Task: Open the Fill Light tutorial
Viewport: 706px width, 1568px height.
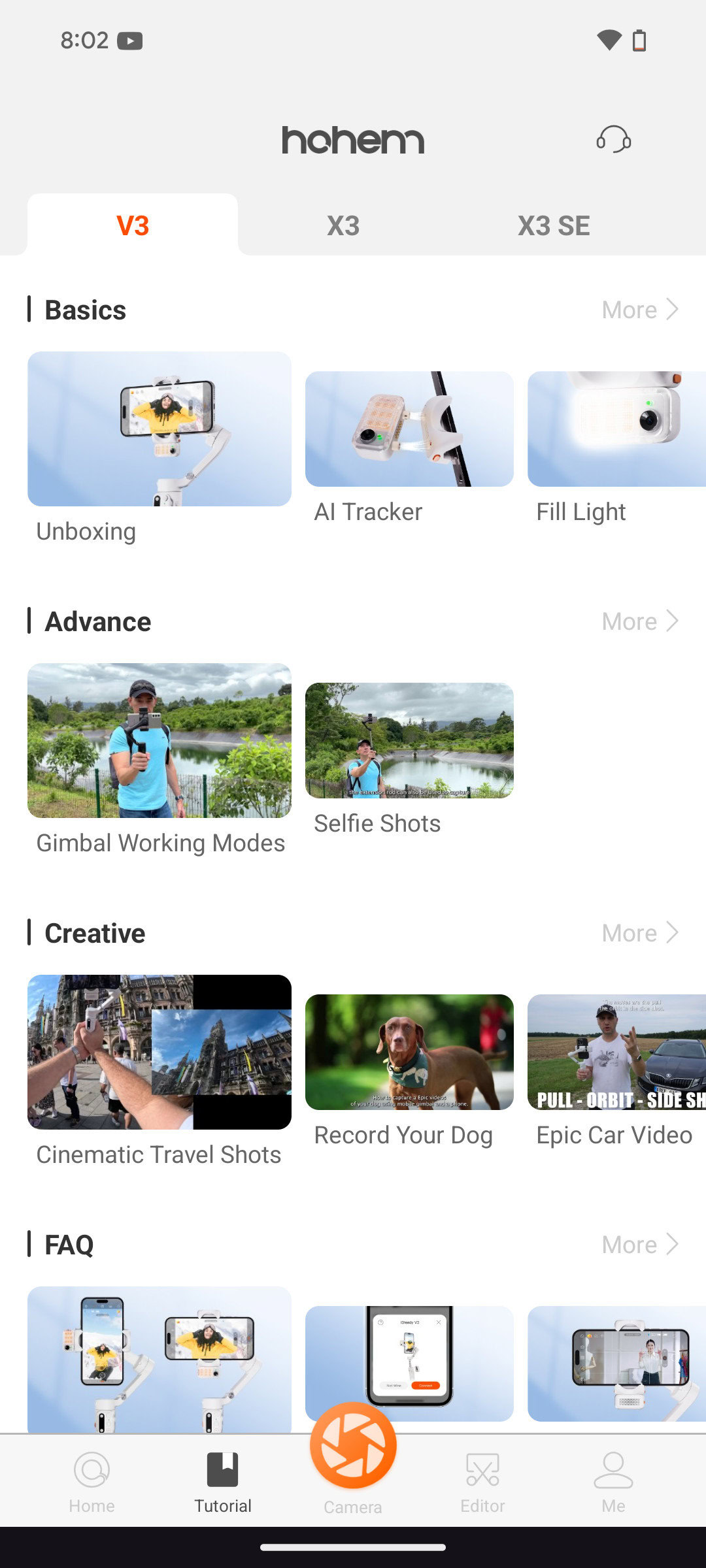Action: pos(616,429)
